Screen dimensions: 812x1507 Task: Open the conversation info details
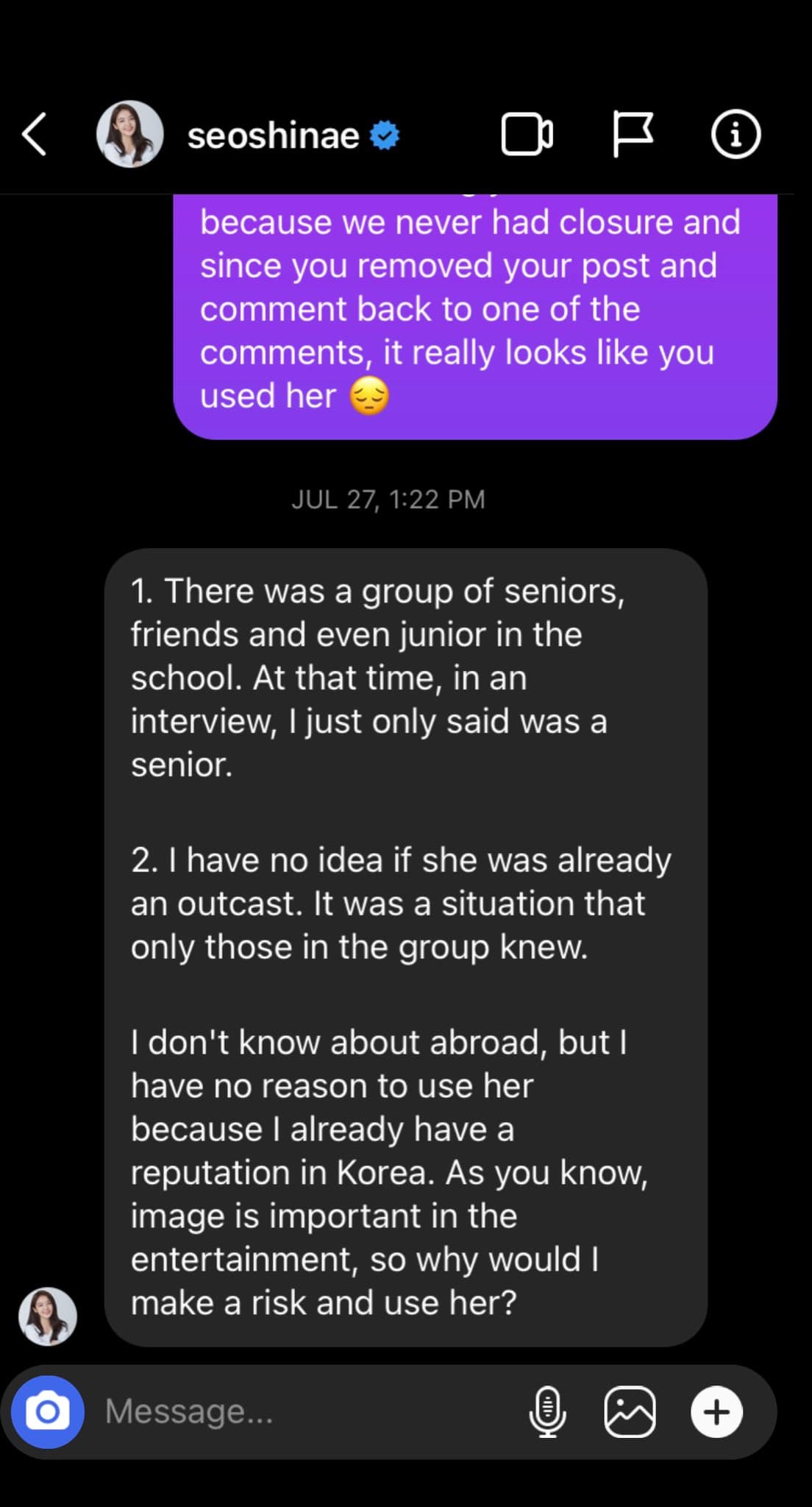[x=736, y=135]
